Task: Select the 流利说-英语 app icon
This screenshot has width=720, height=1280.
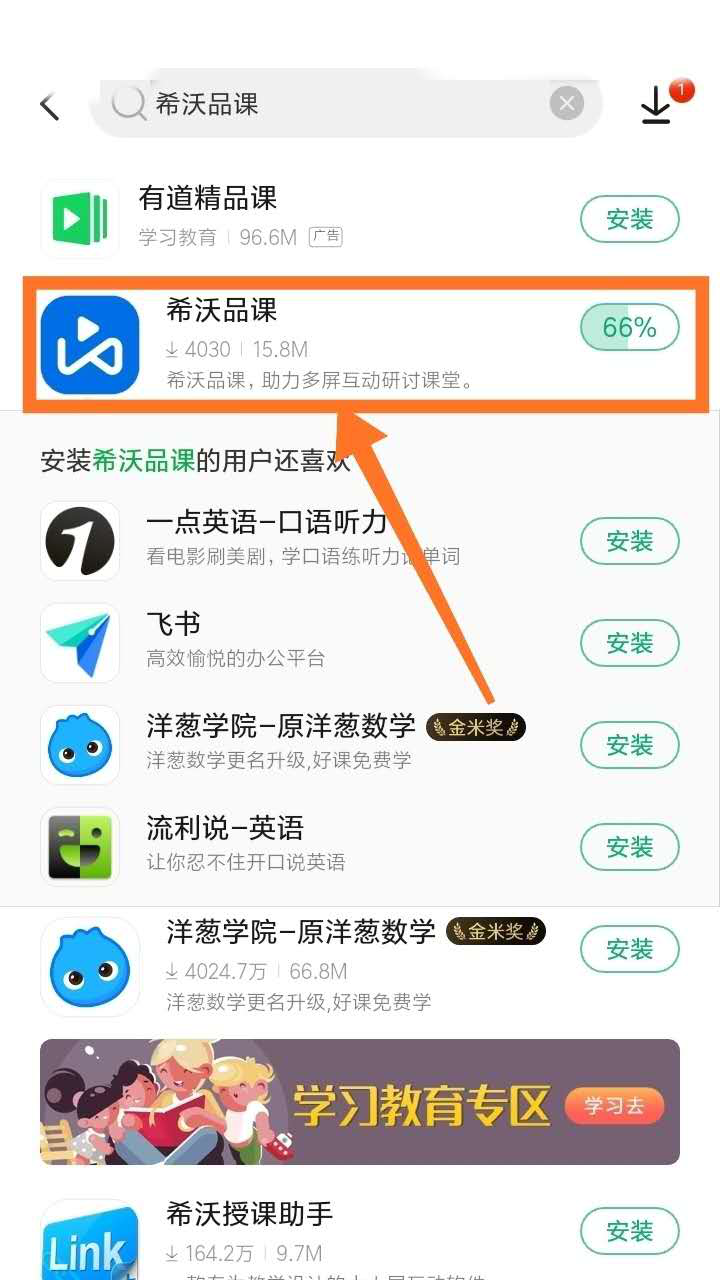Action: pos(79,847)
